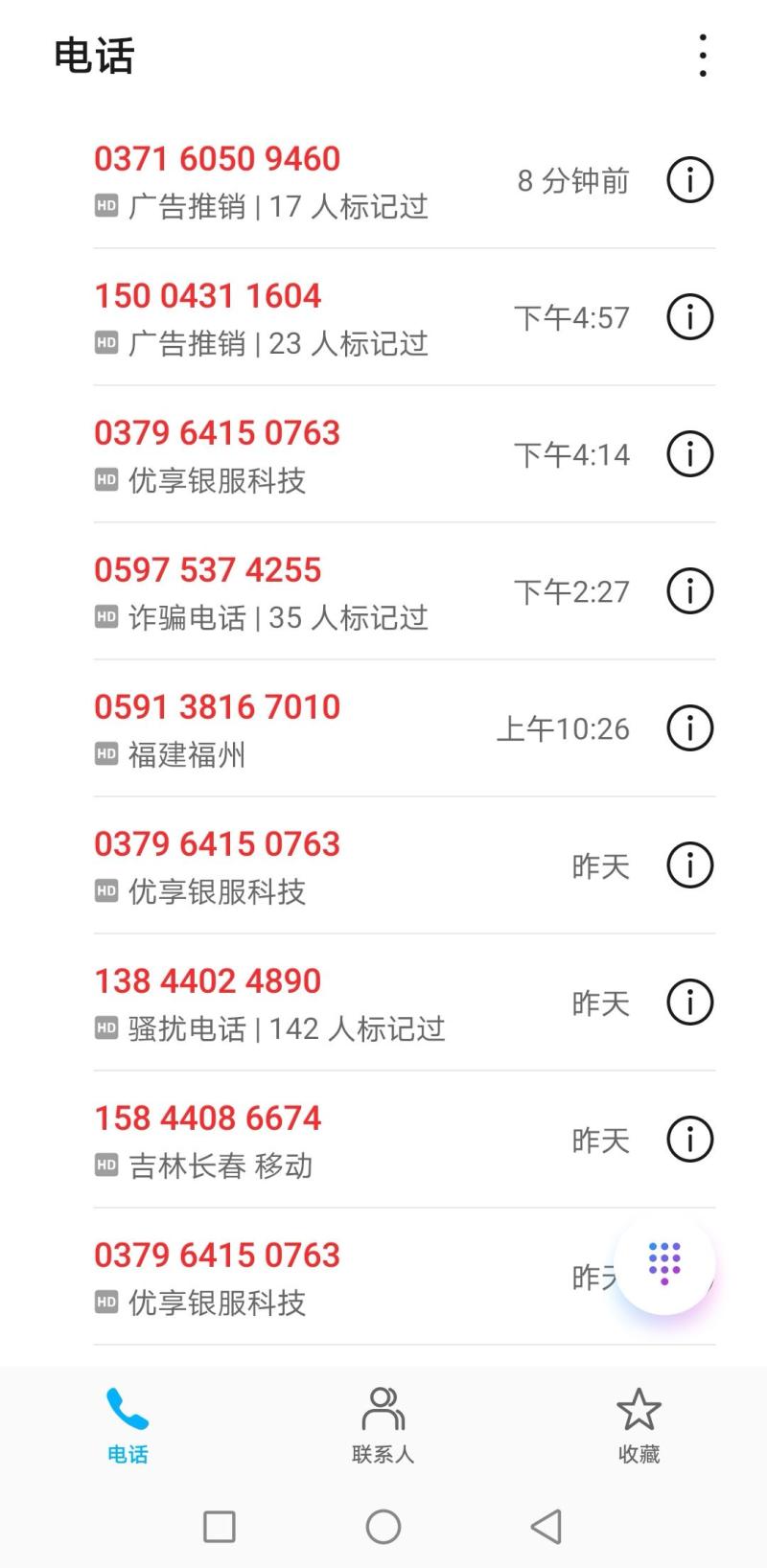
Task: Open info for 158 4408 6674
Action: (x=690, y=1140)
